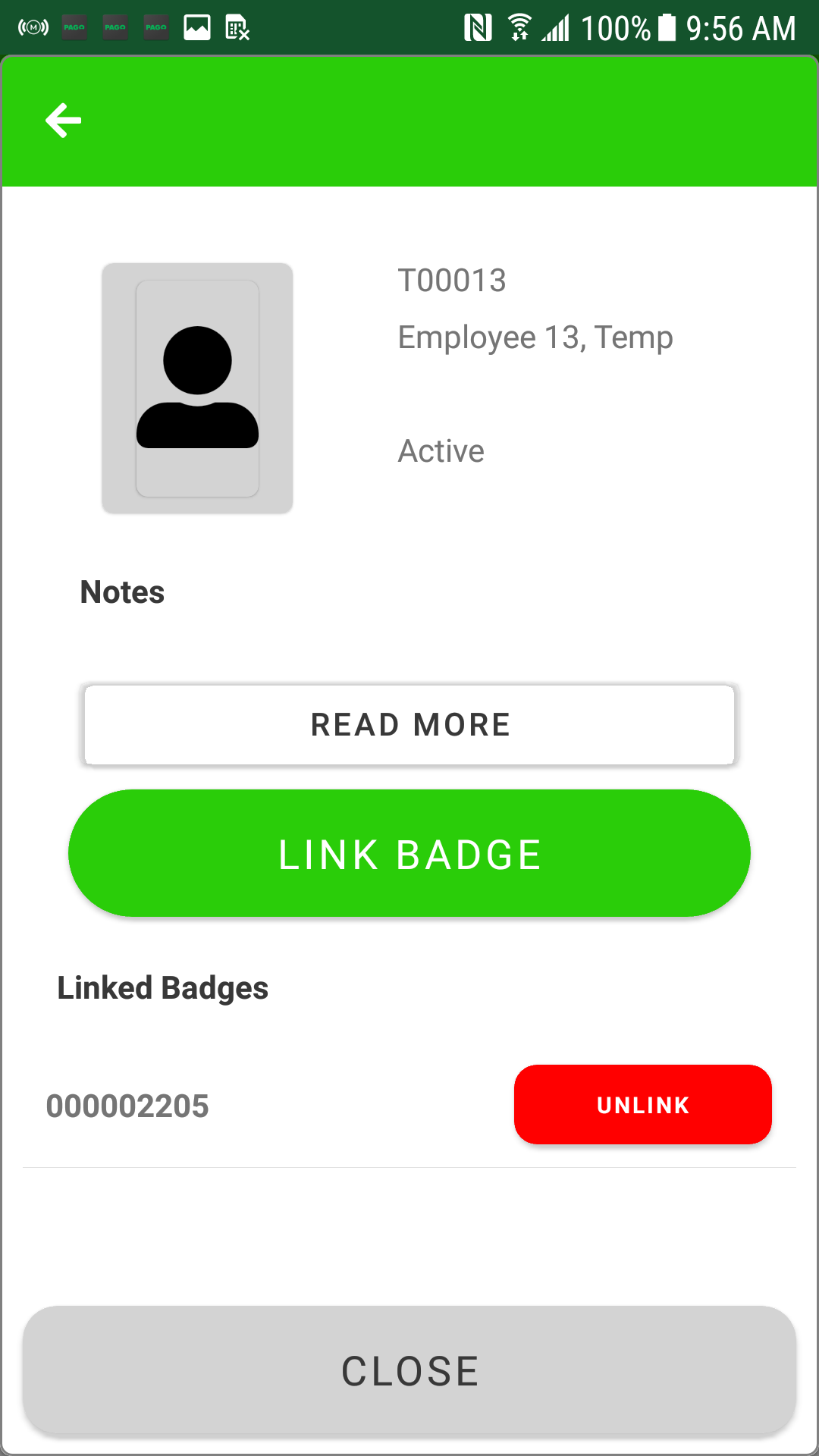
Task: Tap the name Employee 13, Temp
Action: point(535,337)
